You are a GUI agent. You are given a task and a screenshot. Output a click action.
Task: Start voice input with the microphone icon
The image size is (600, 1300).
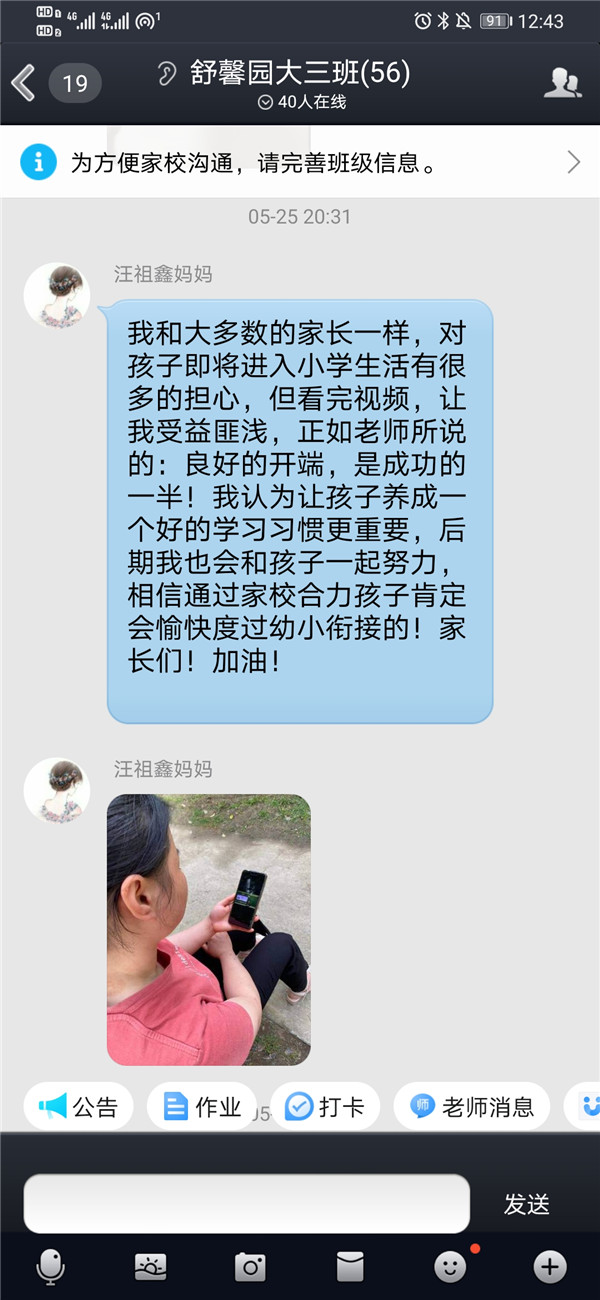pyautogui.click(x=50, y=1267)
